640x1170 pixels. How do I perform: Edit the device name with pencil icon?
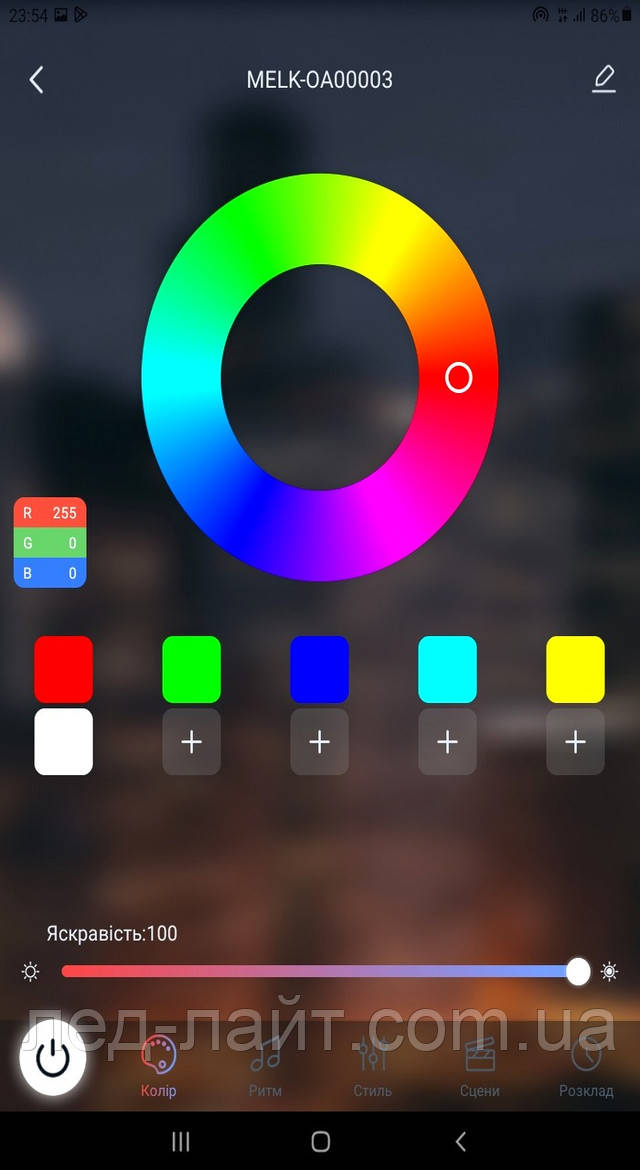tap(604, 79)
